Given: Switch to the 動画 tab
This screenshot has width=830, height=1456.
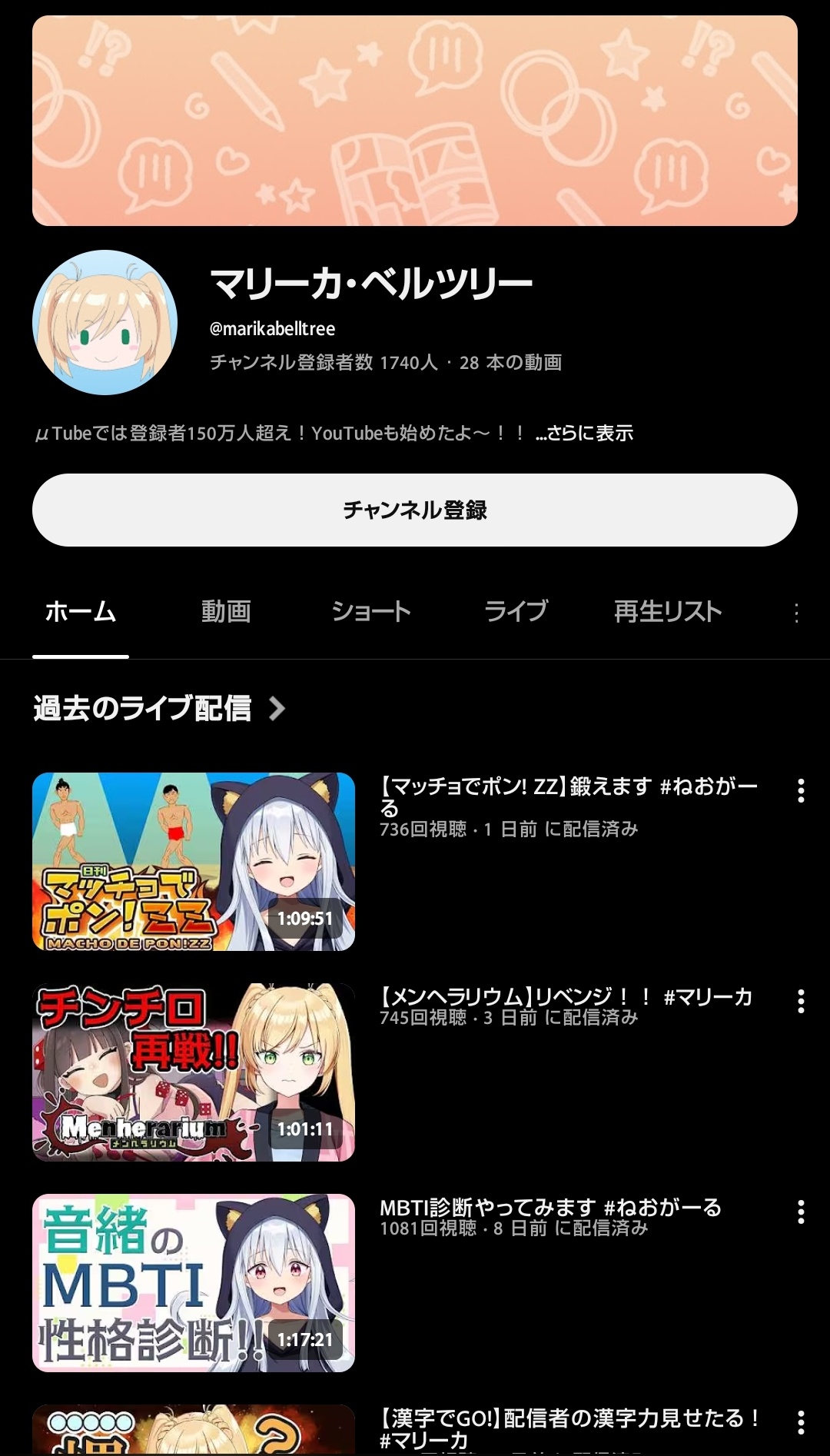Looking at the screenshot, I should point(226,612).
